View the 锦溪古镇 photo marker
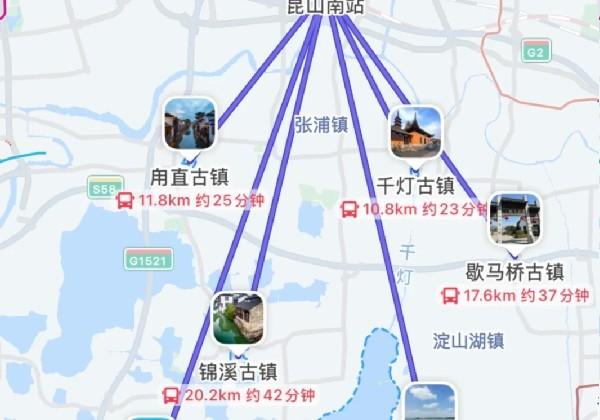The height and width of the screenshot is (420, 600). click(x=238, y=318)
